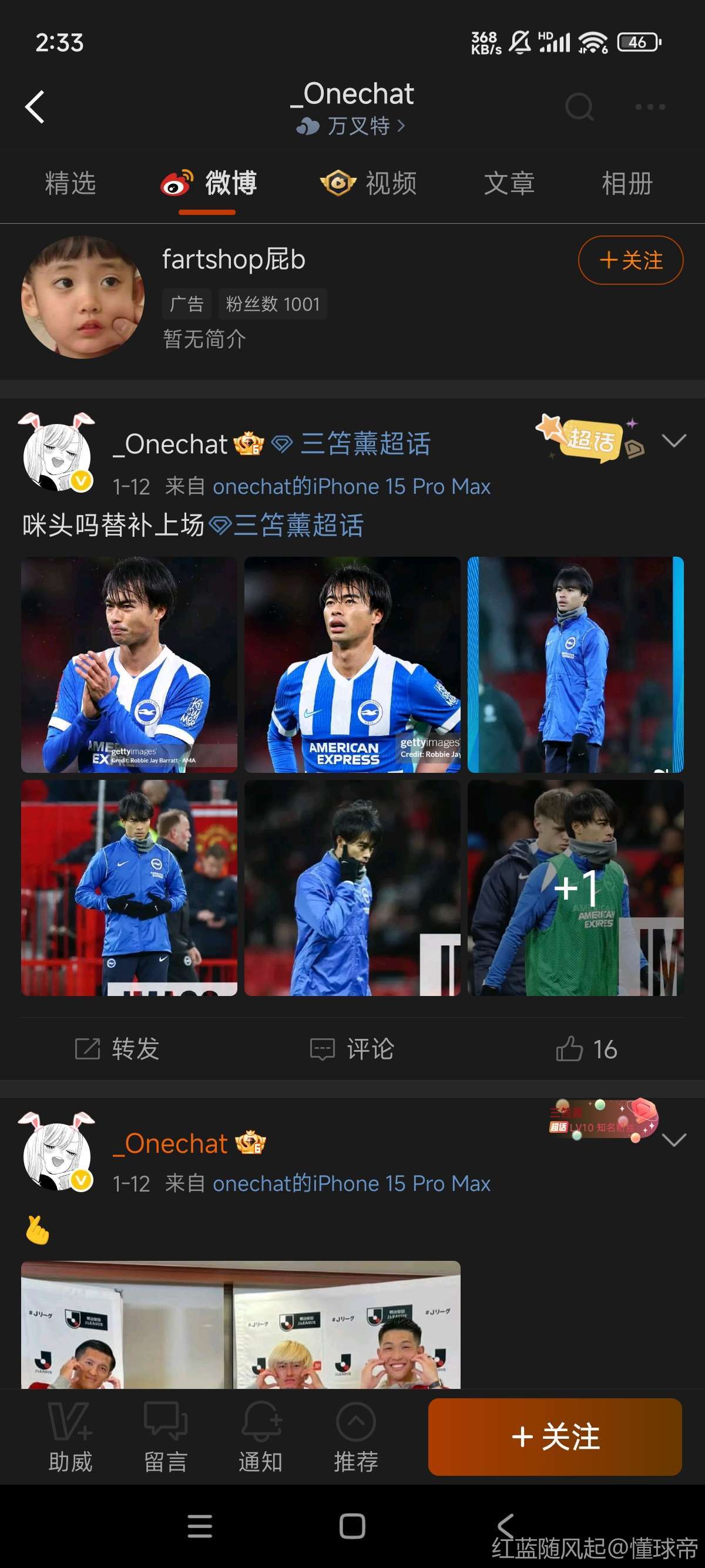Open the three-dot overflow menu

(650, 107)
